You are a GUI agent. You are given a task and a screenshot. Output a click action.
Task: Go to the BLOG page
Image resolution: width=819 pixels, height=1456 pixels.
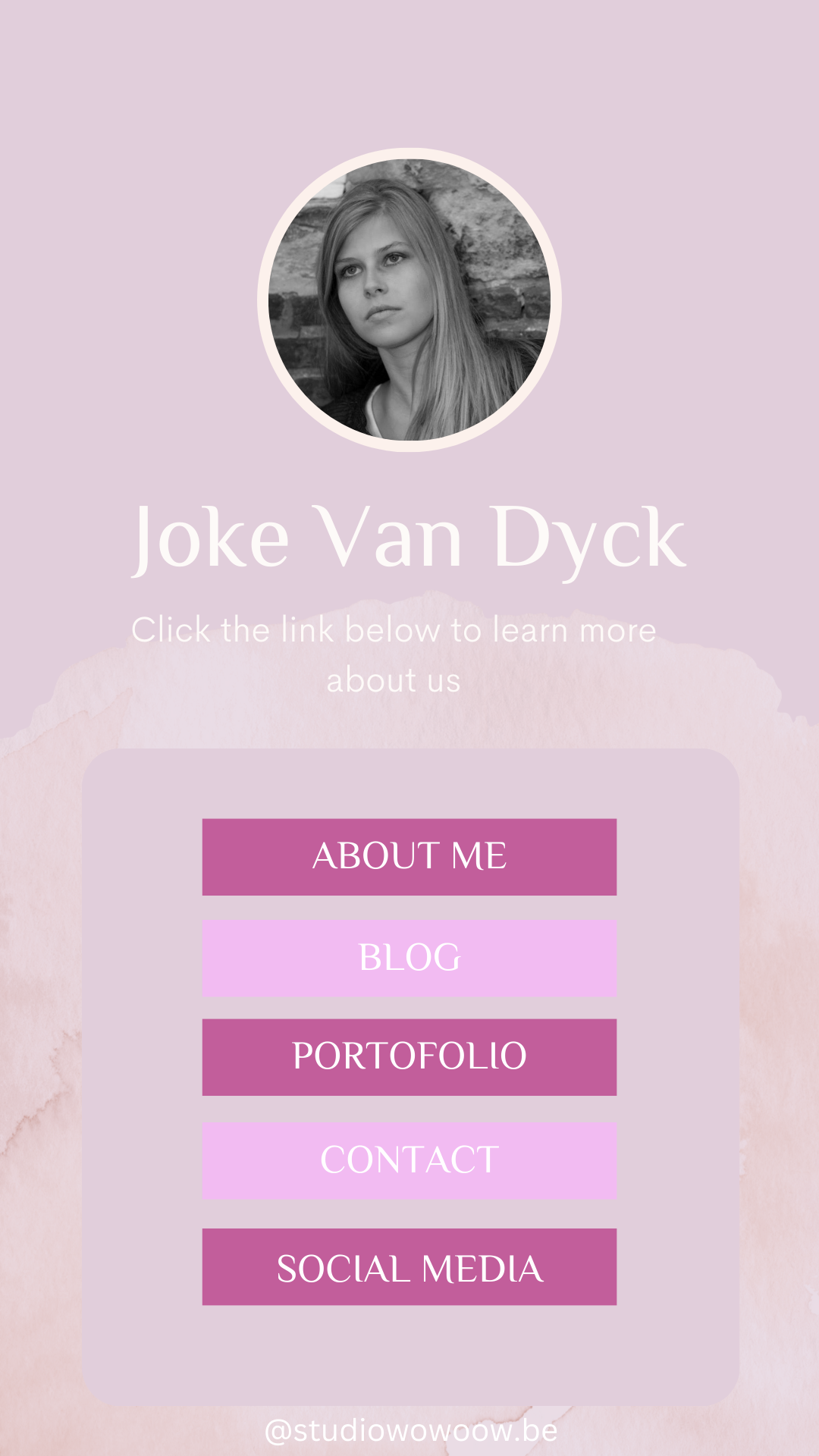coord(409,958)
